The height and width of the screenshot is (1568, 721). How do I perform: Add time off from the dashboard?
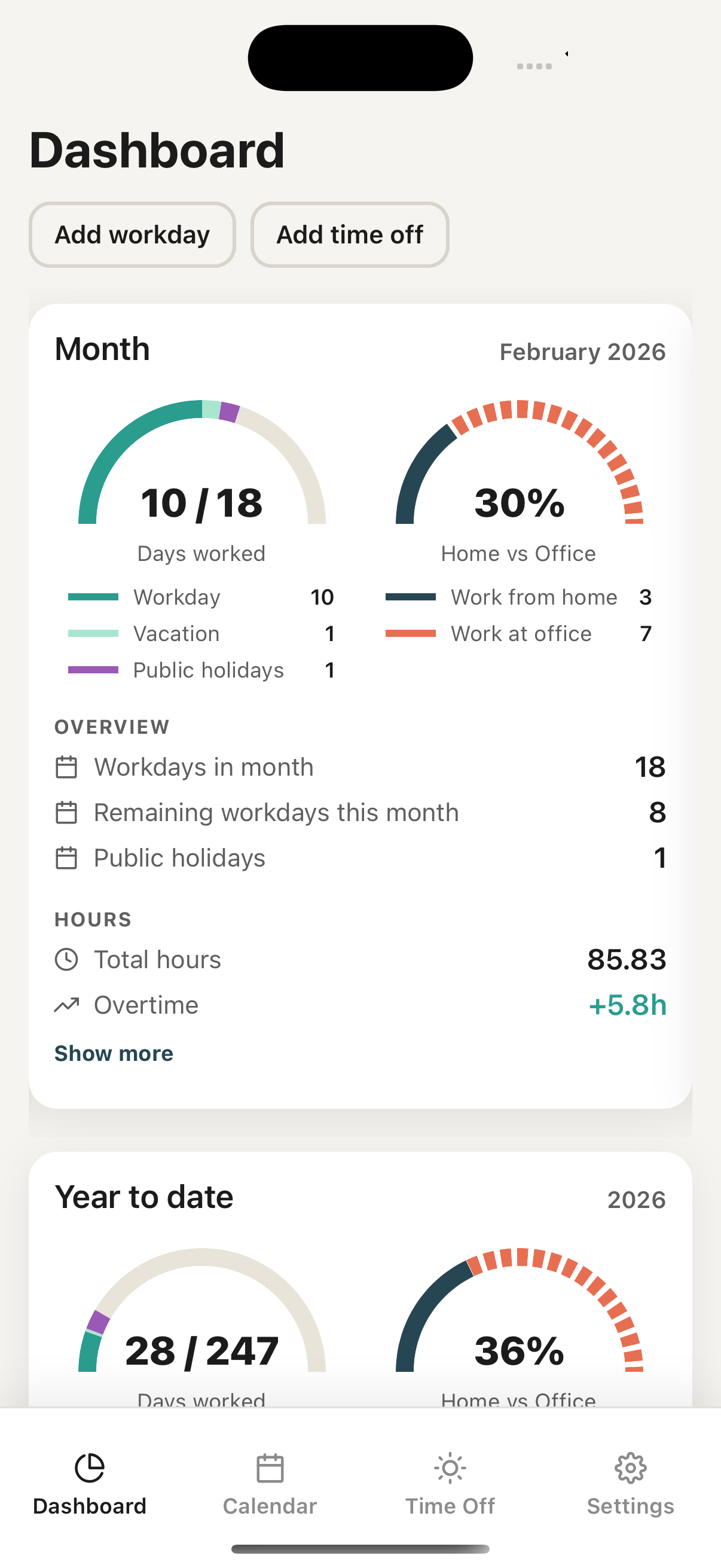349,234
